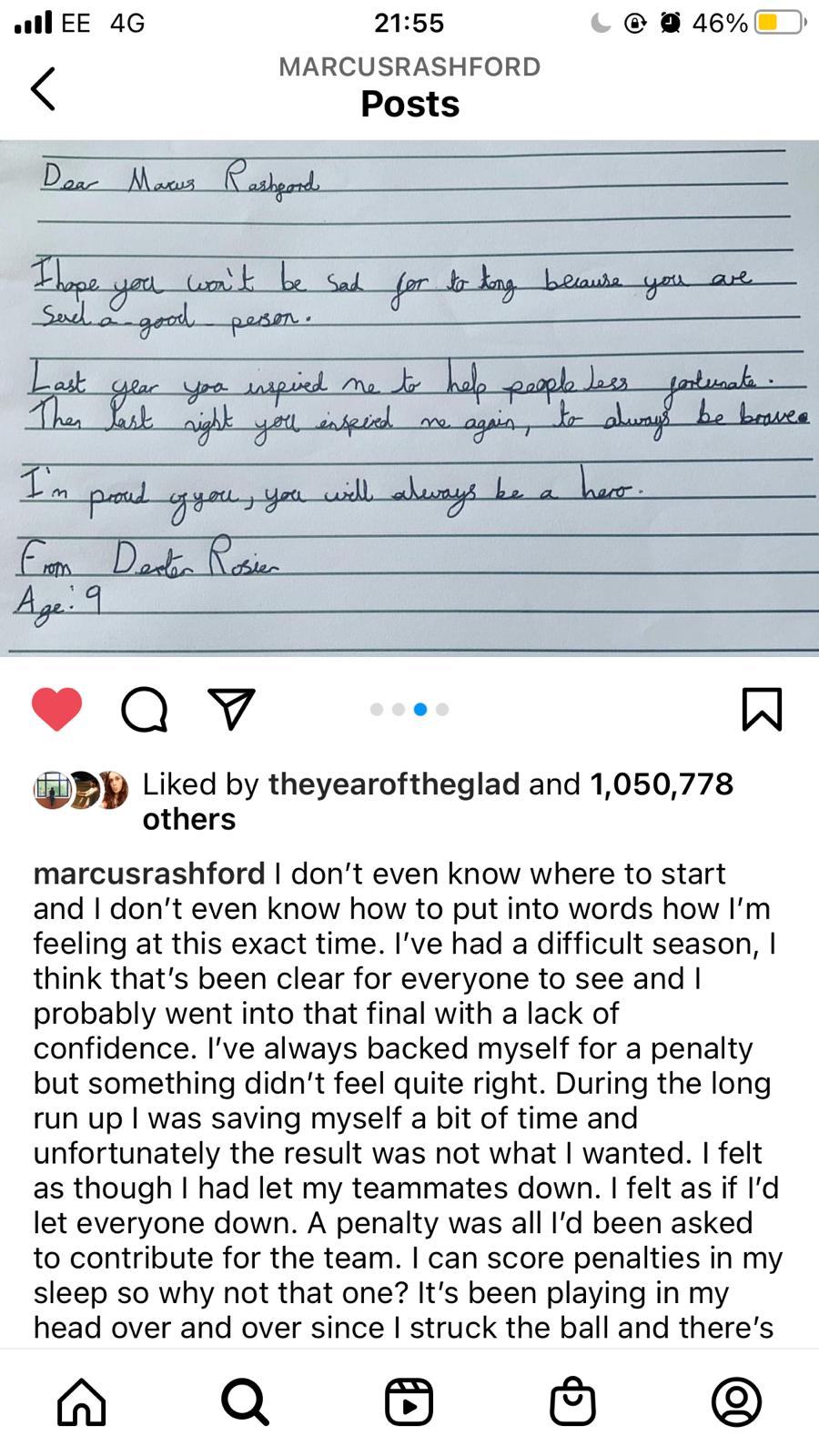
Task: Open theyearoftheglad's profile from likes
Action: [x=393, y=784]
